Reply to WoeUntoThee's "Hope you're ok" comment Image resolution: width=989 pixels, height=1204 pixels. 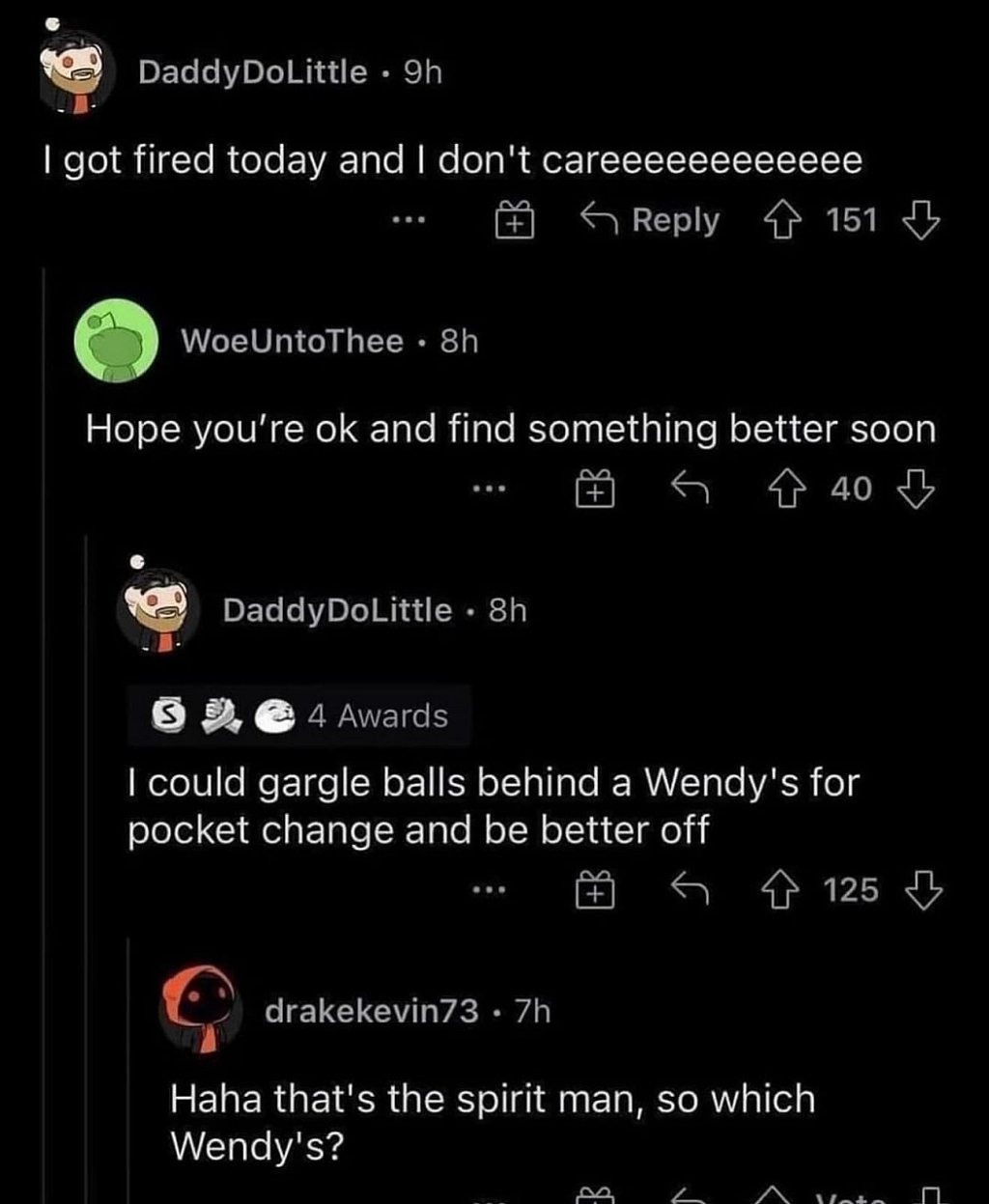691,490
